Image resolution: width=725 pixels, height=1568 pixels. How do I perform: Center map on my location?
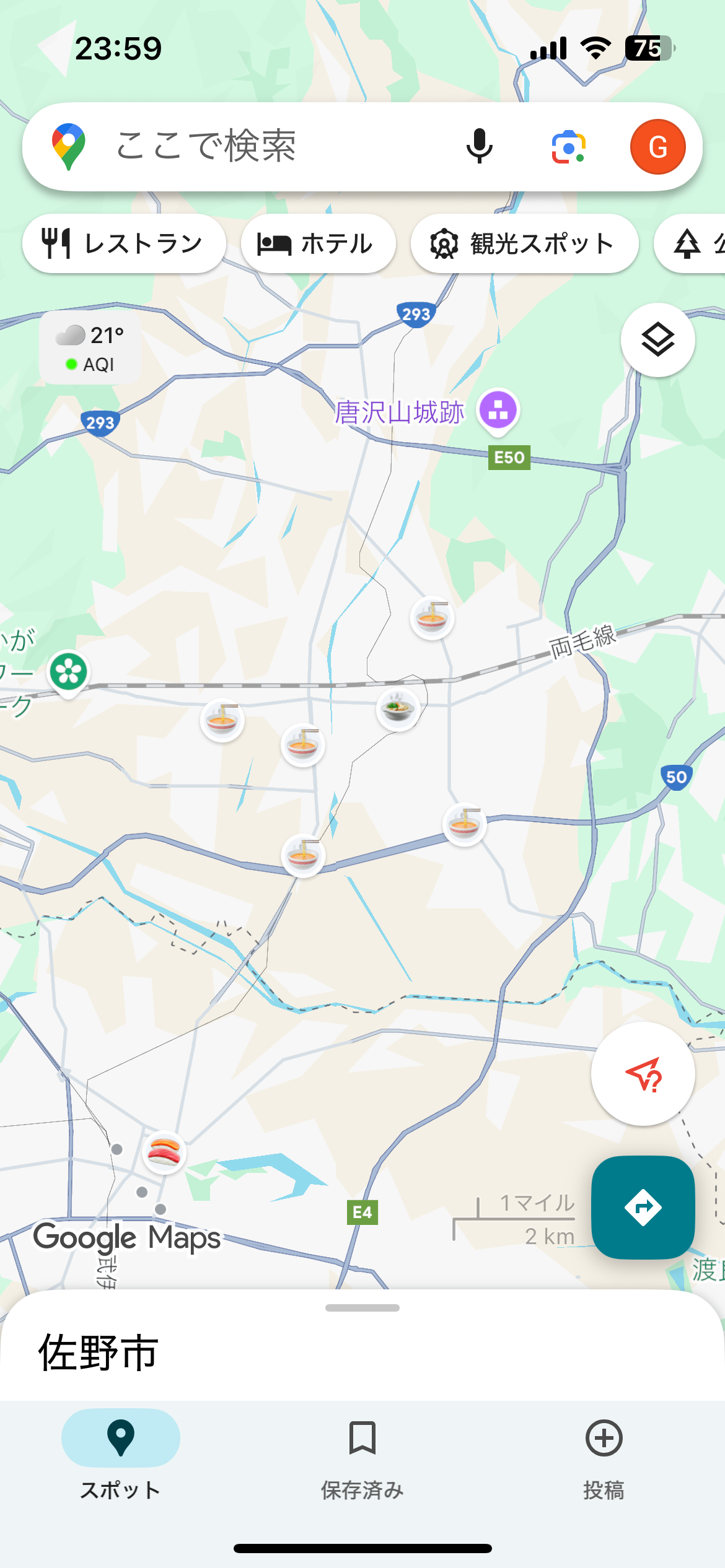643,1074
